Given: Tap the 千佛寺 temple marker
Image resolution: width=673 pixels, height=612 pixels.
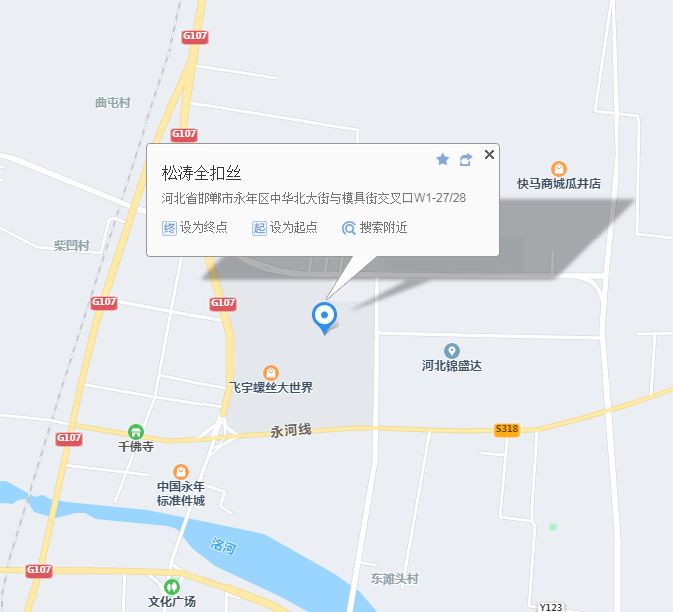Looking at the screenshot, I should click(x=136, y=431).
